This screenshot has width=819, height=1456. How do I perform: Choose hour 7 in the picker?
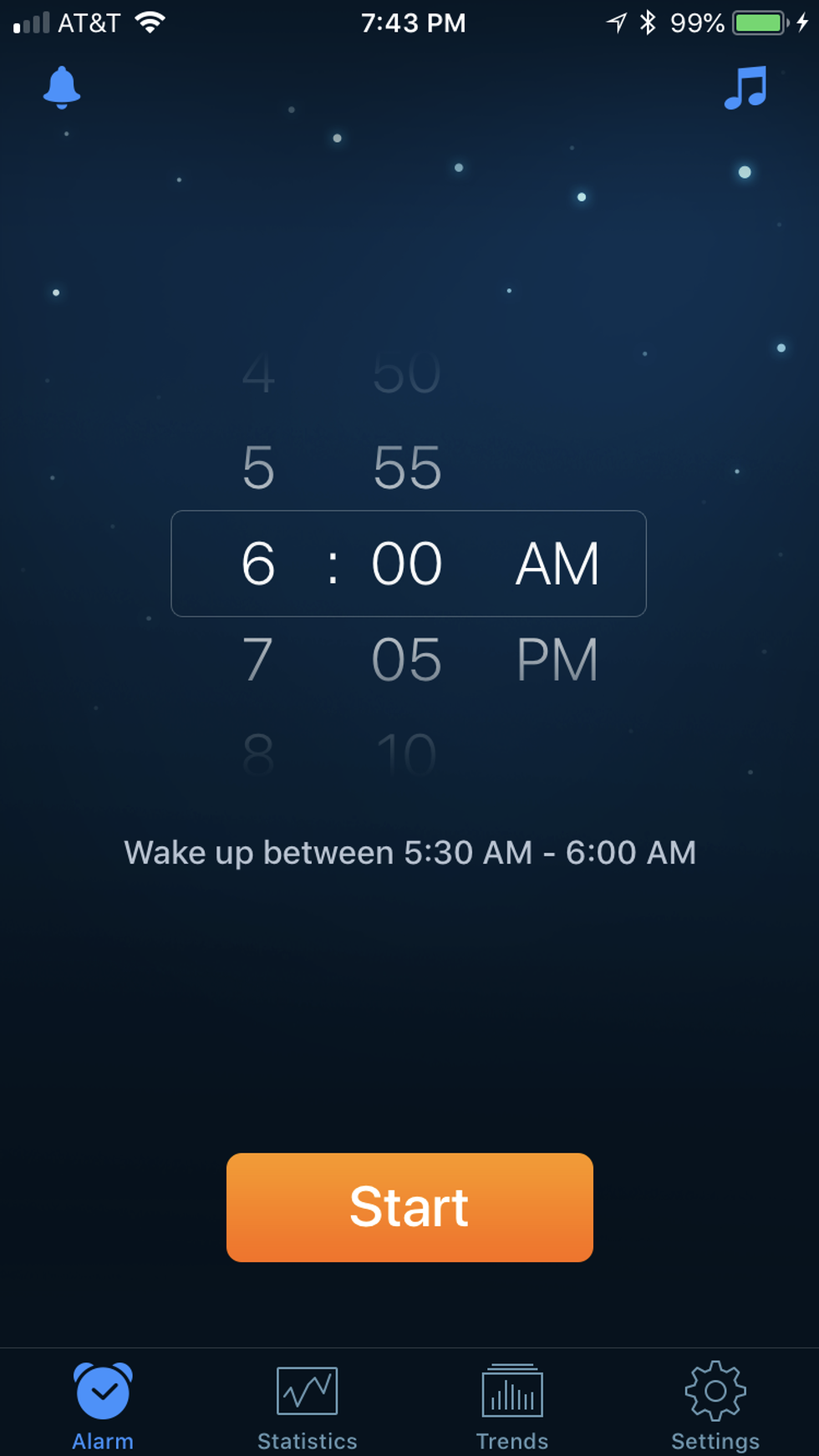point(257,660)
